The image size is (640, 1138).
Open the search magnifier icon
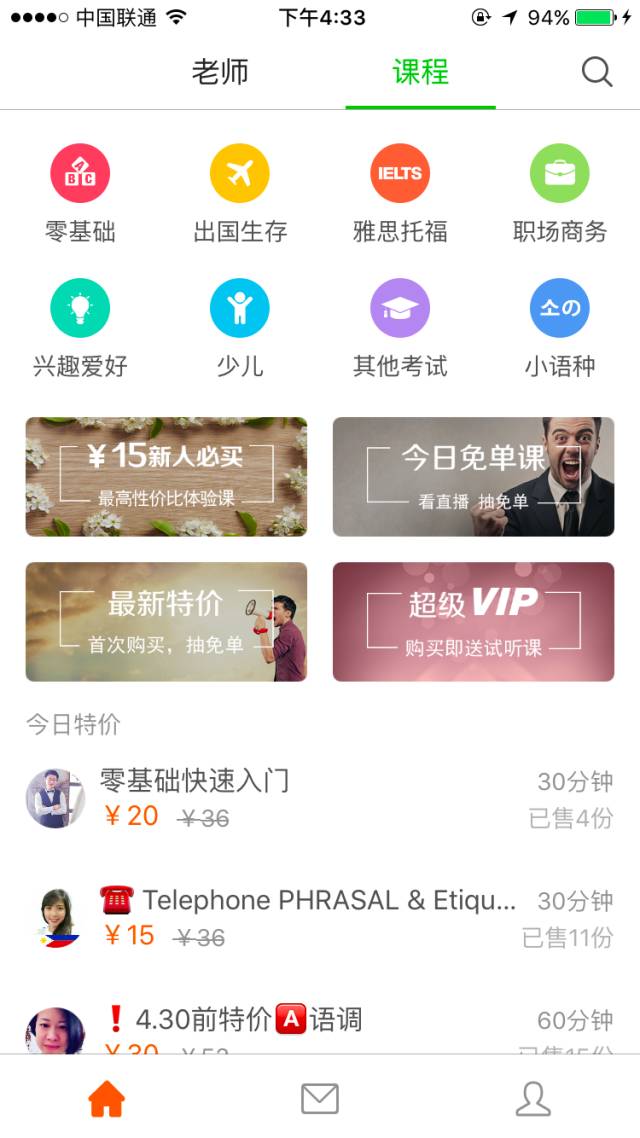[x=597, y=72]
